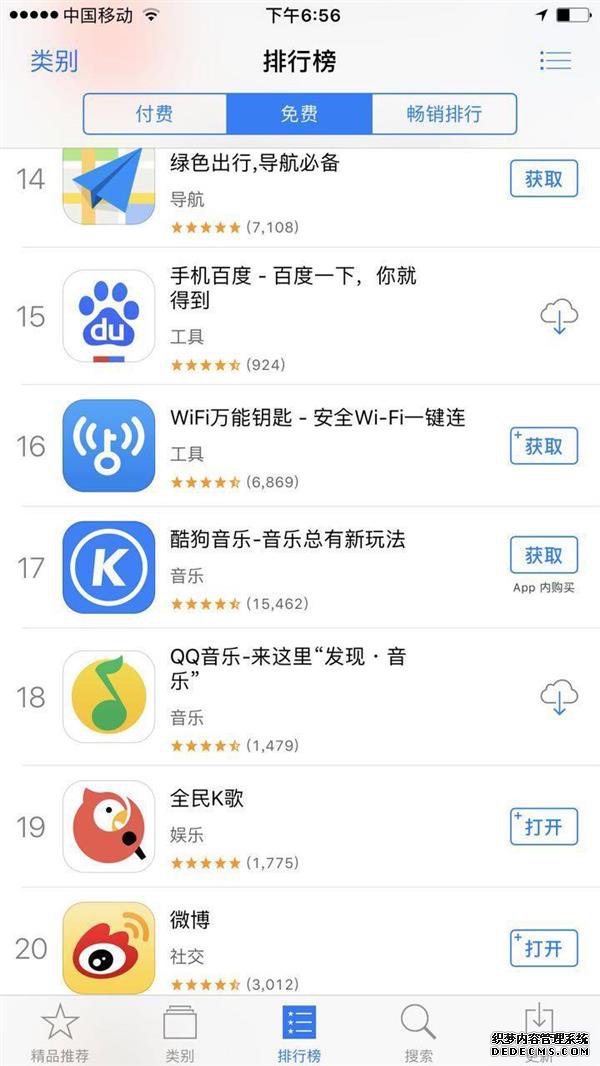600x1066 pixels.
Task: Select the bottom 排行榜 tab
Action: point(299,1033)
